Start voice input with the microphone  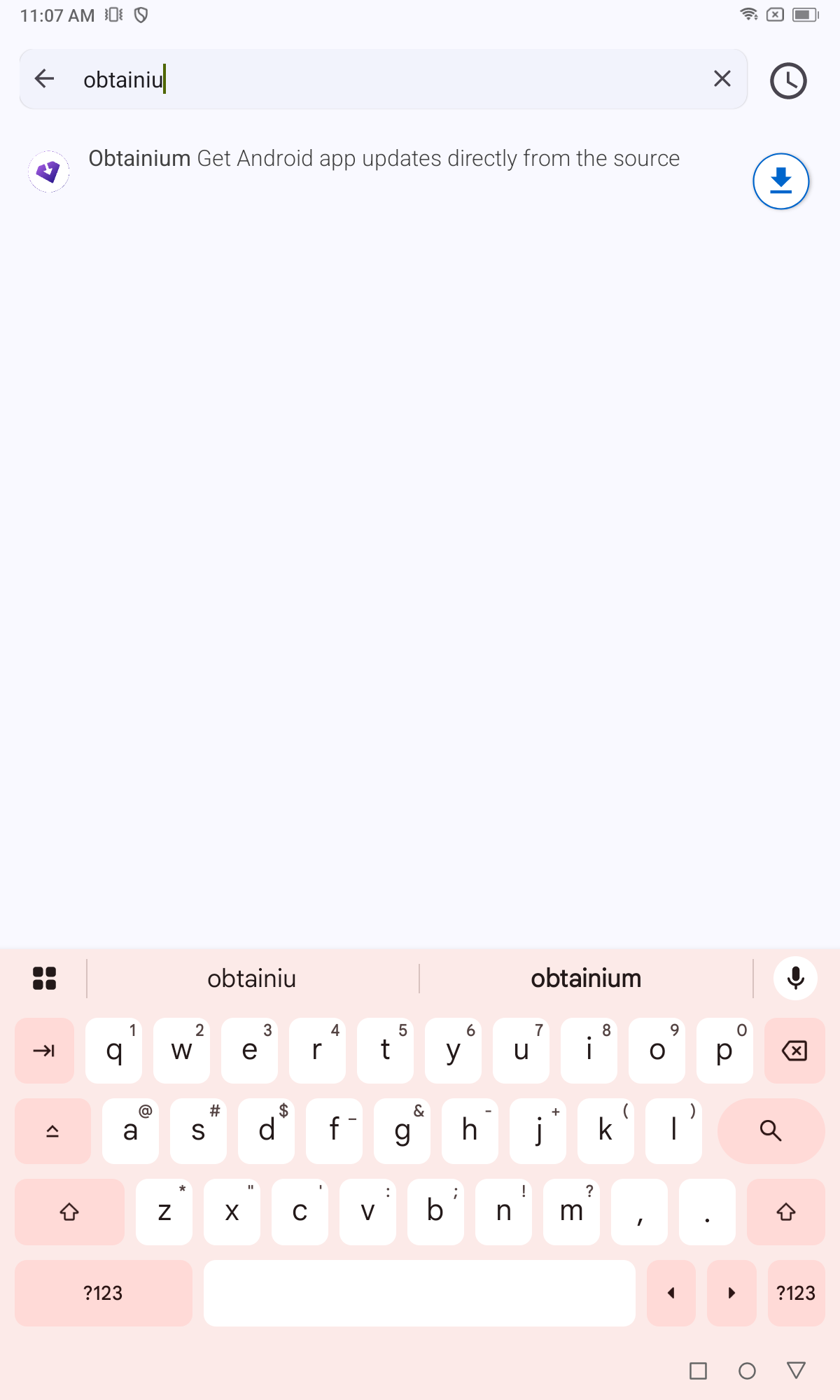pos(795,978)
